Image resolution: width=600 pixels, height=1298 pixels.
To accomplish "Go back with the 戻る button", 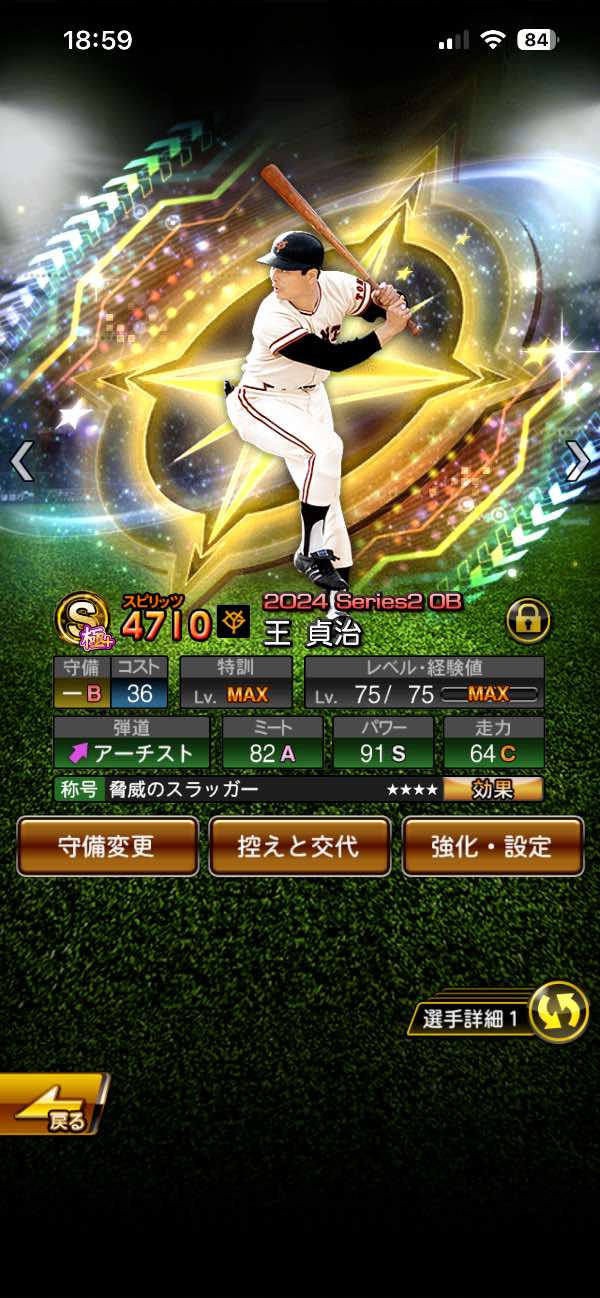I will (x=52, y=1104).
